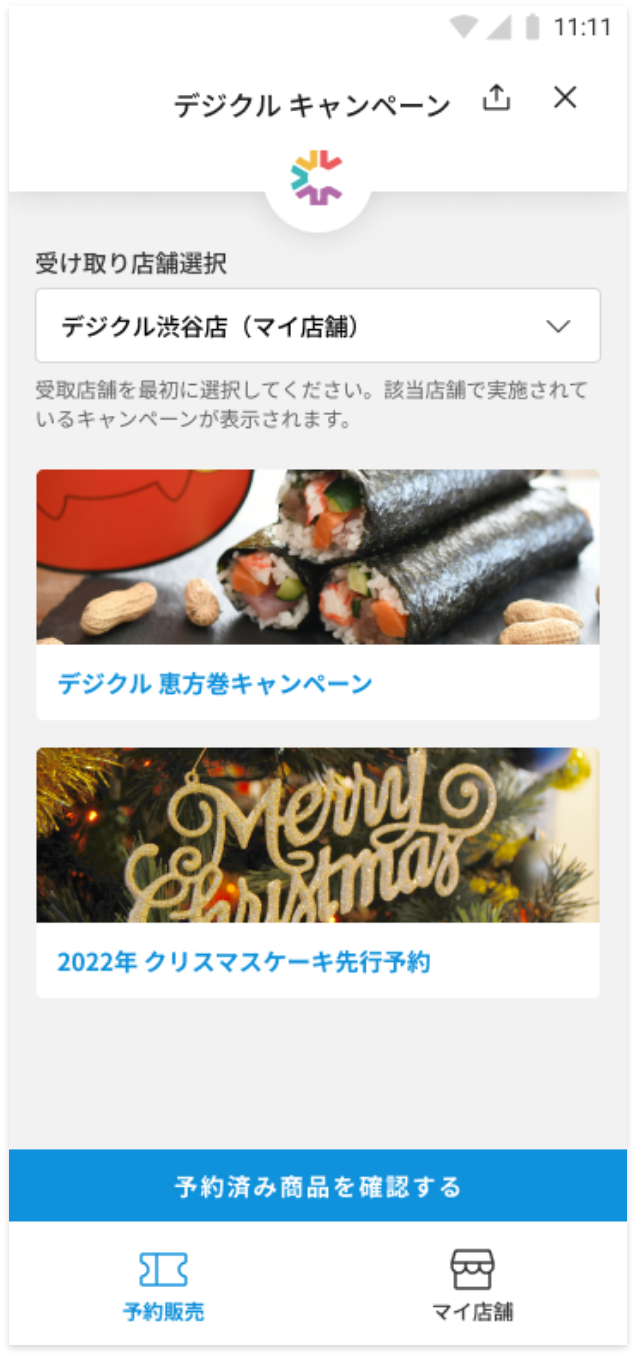Expand the 受け取り店舗選択 store dropdown
This screenshot has height=1357, width=636.
tap(318, 326)
